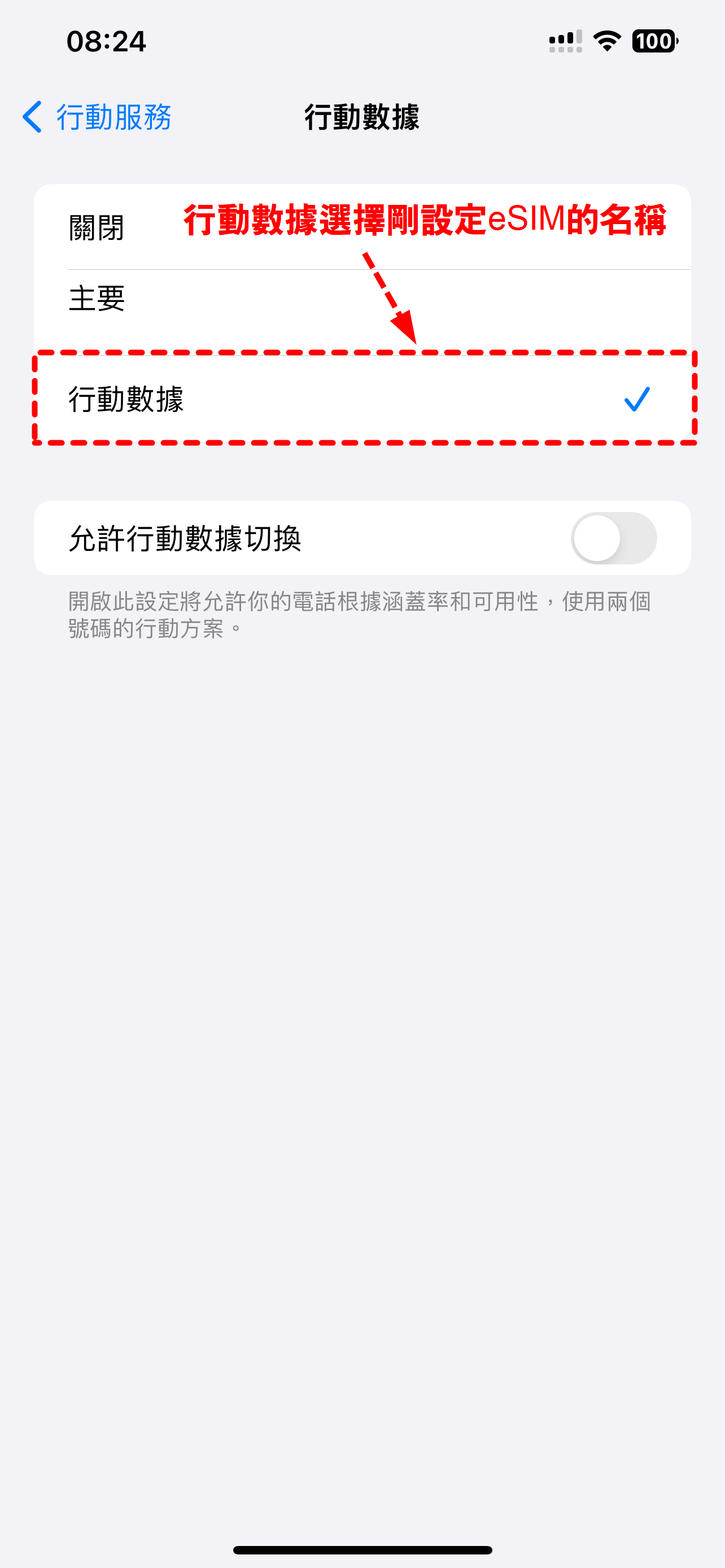Toggle 允許行動數據切換 switch
The width and height of the screenshot is (725, 1568).
click(x=613, y=538)
